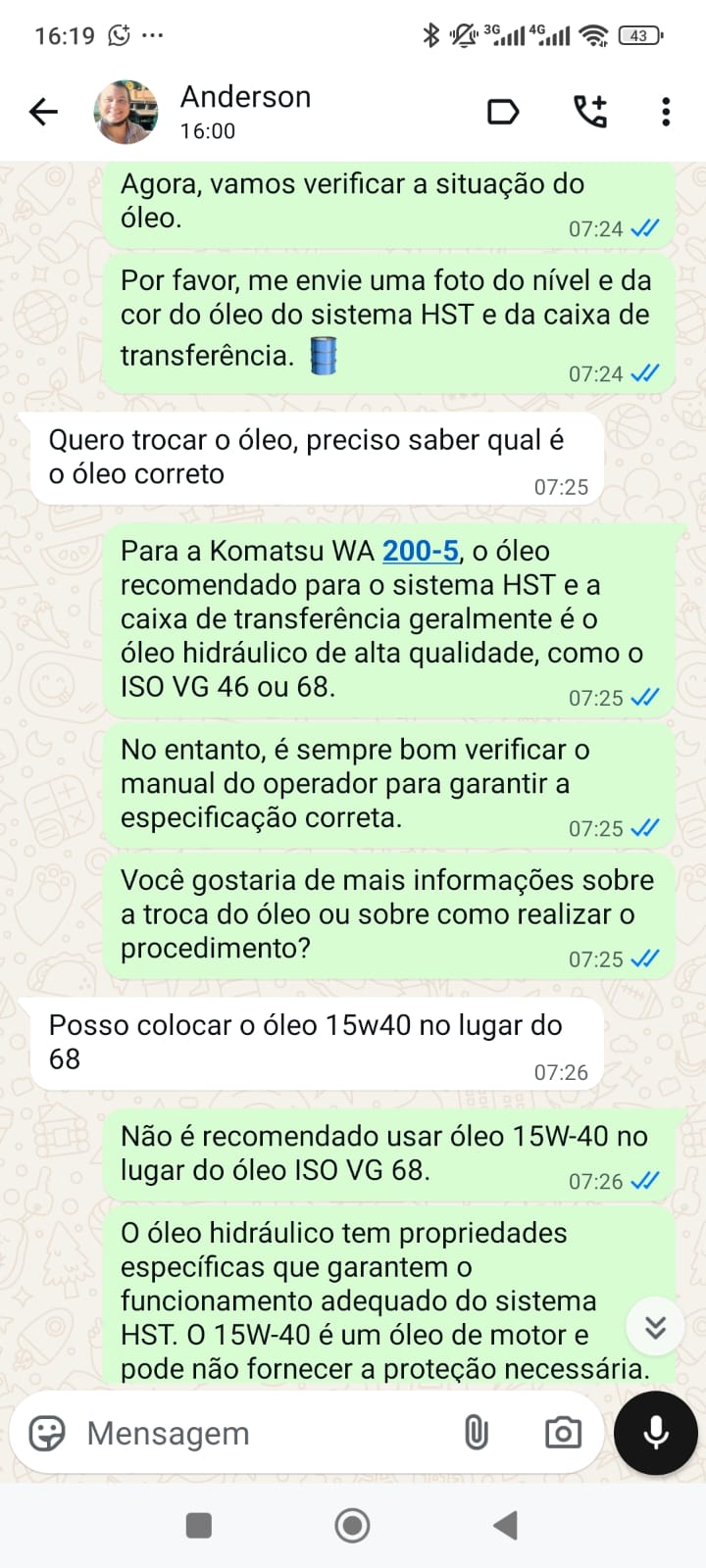The image size is (706, 1568).
Task: Open the conversation options menu
Action: [668, 111]
